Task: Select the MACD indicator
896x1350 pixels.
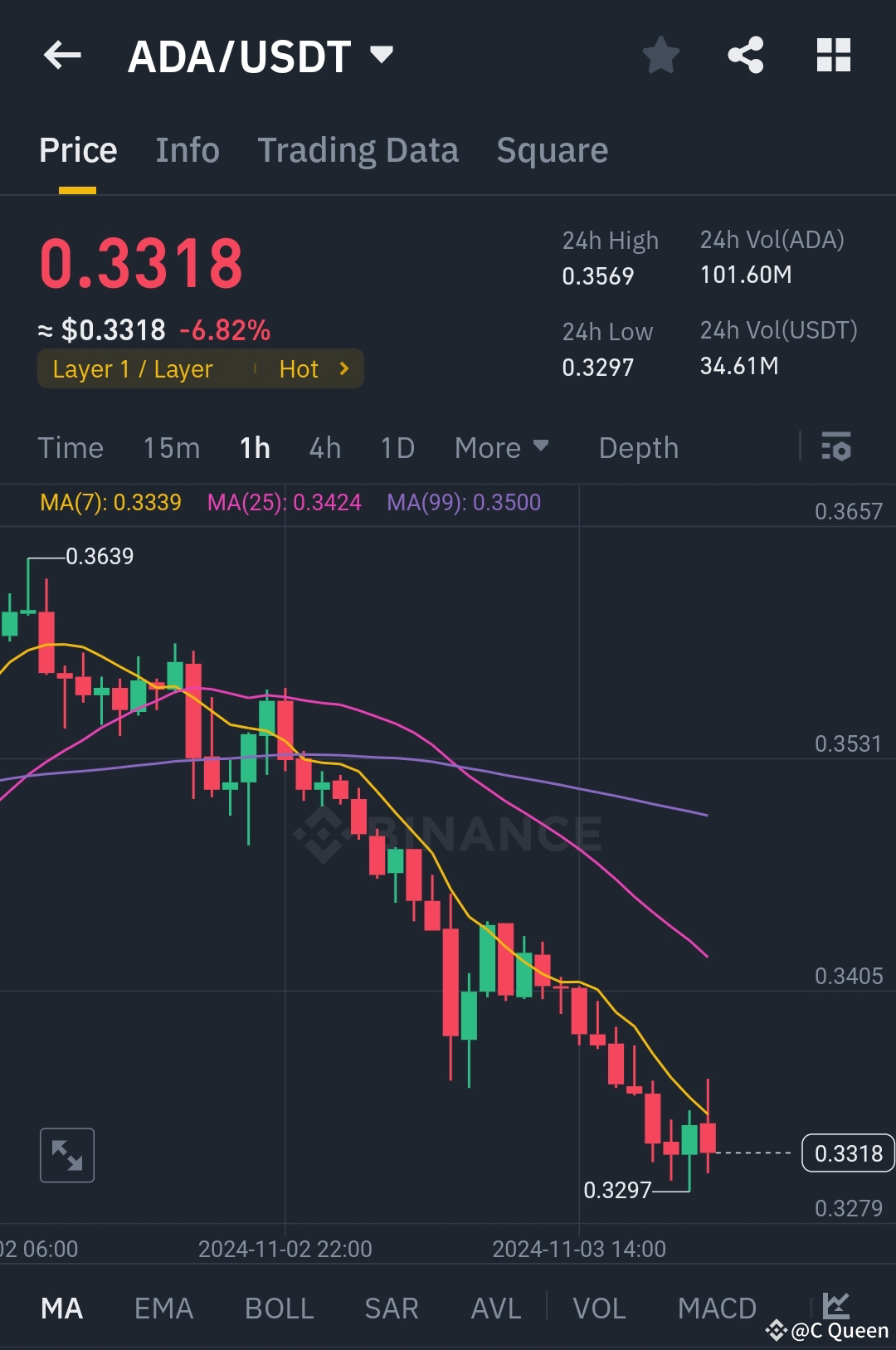Action: click(x=717, y=1307)
